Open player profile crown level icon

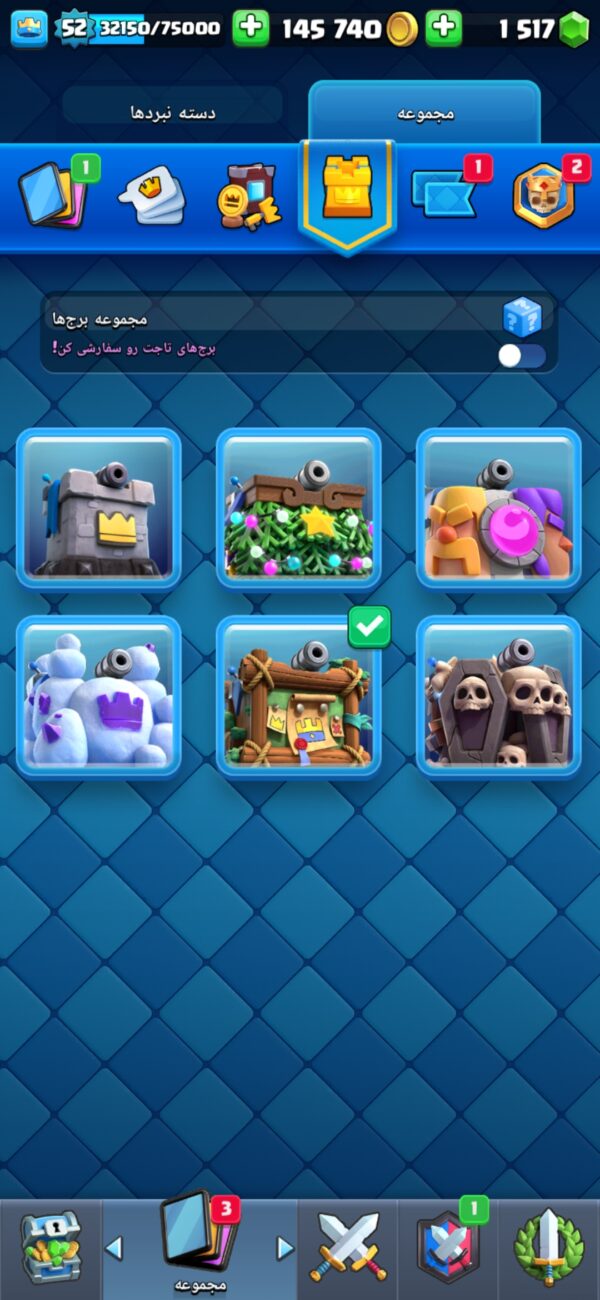(29, 29)
